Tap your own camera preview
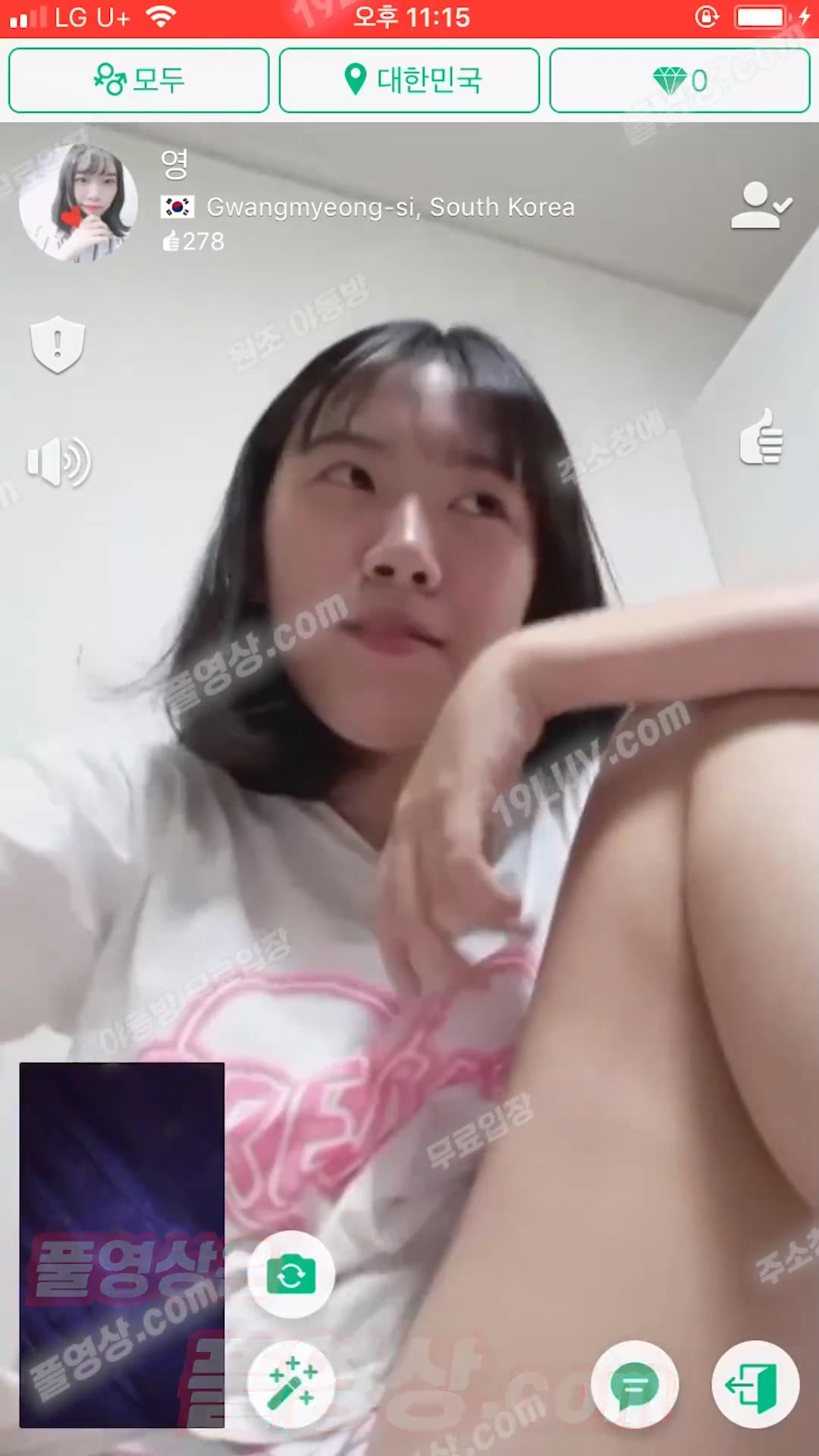The width and height of the screenshot is (819, 1456). [x=121, y=1244]
